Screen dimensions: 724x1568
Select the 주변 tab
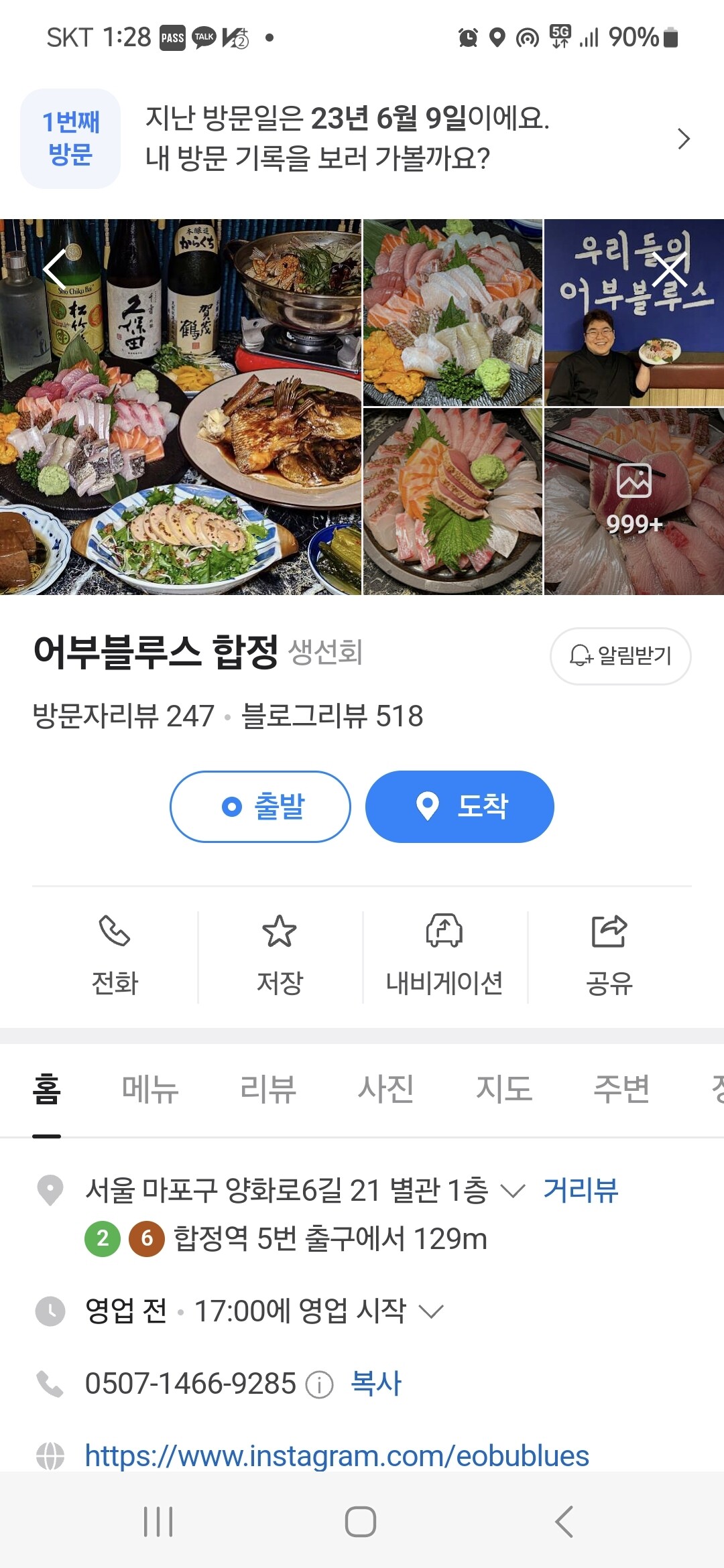[x=621, y=1089]
